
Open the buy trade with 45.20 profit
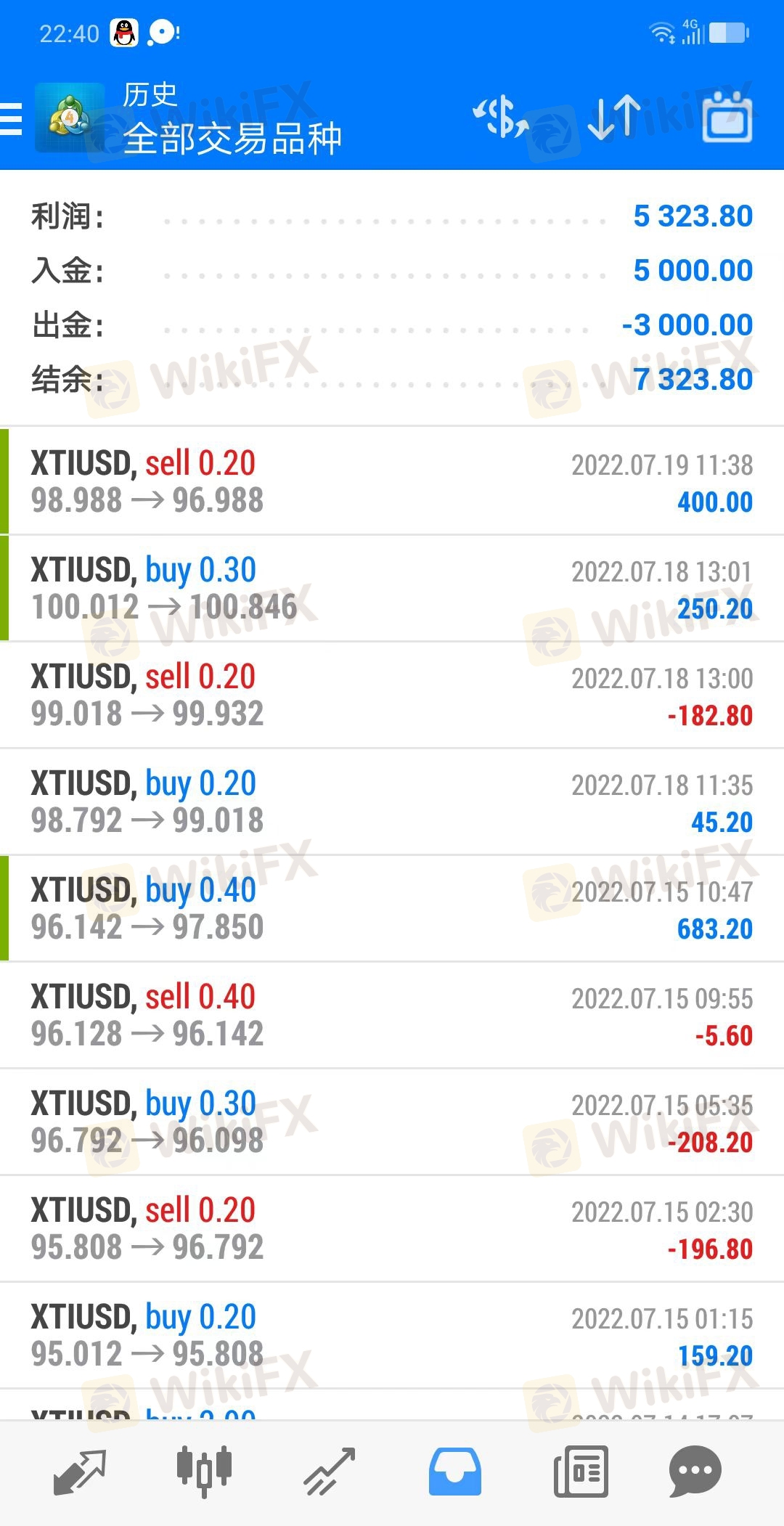point(392,802)
